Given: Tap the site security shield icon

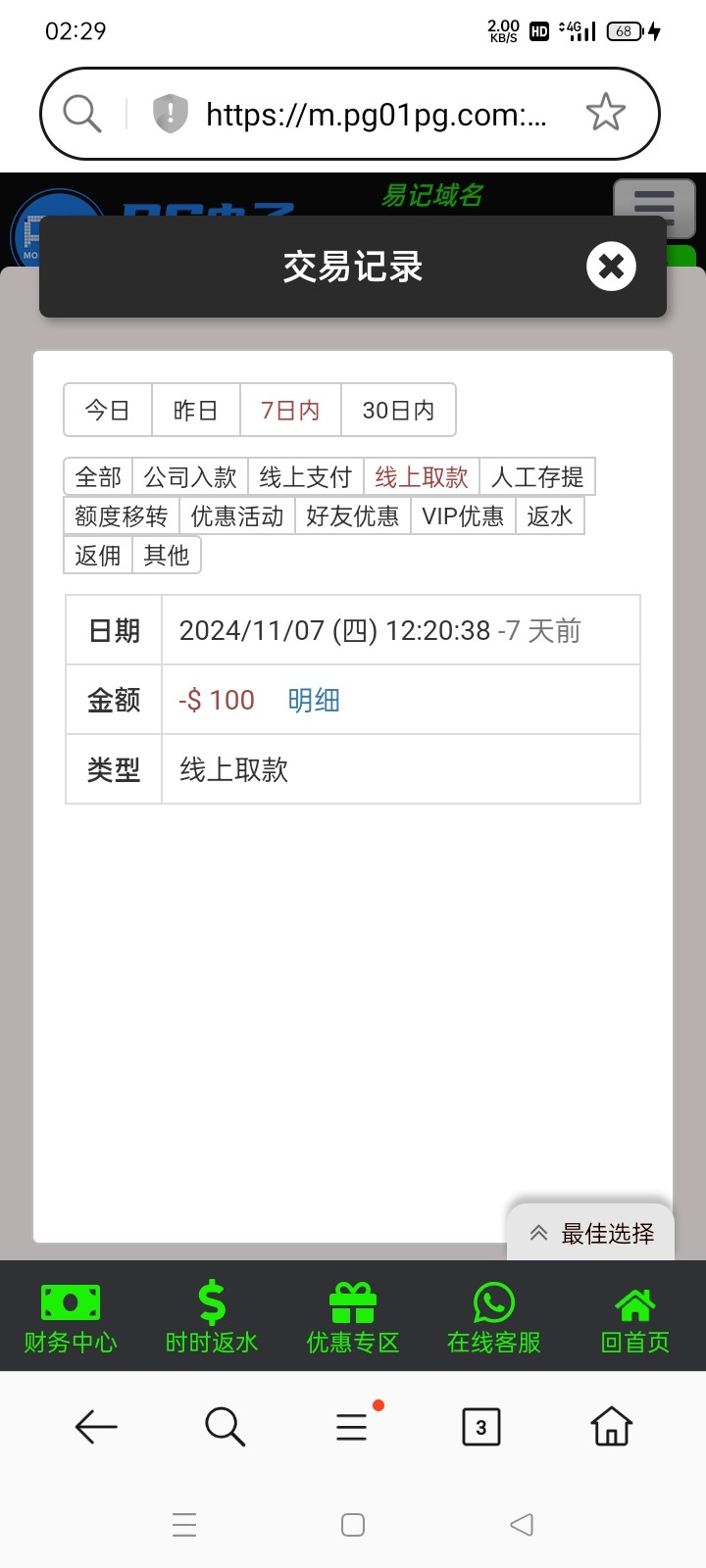Looking at the screenshot, I should point(169,113).
